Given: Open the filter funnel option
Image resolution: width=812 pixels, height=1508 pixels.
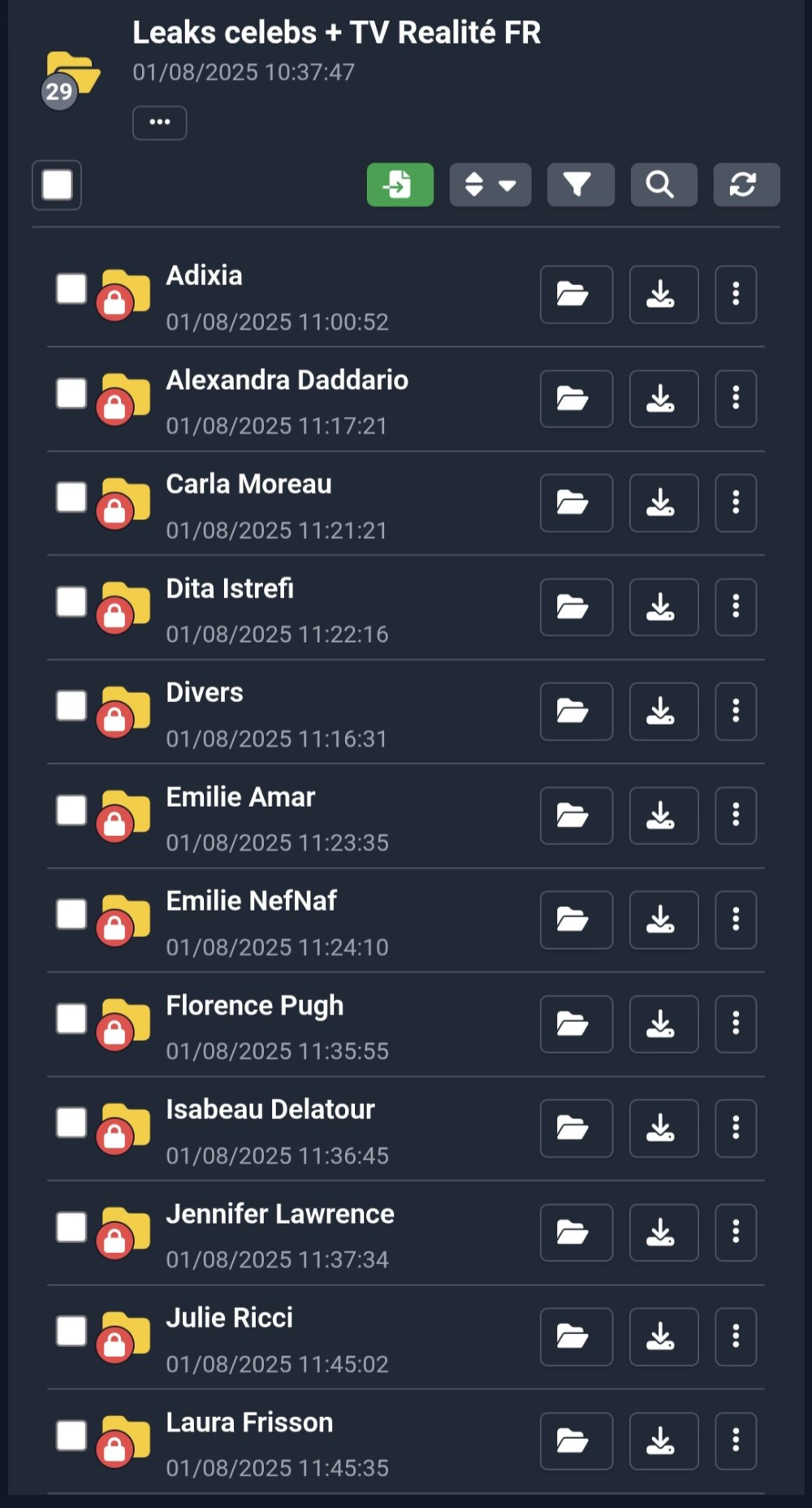Looking at the screenshot, I should (x=580, y=184).
